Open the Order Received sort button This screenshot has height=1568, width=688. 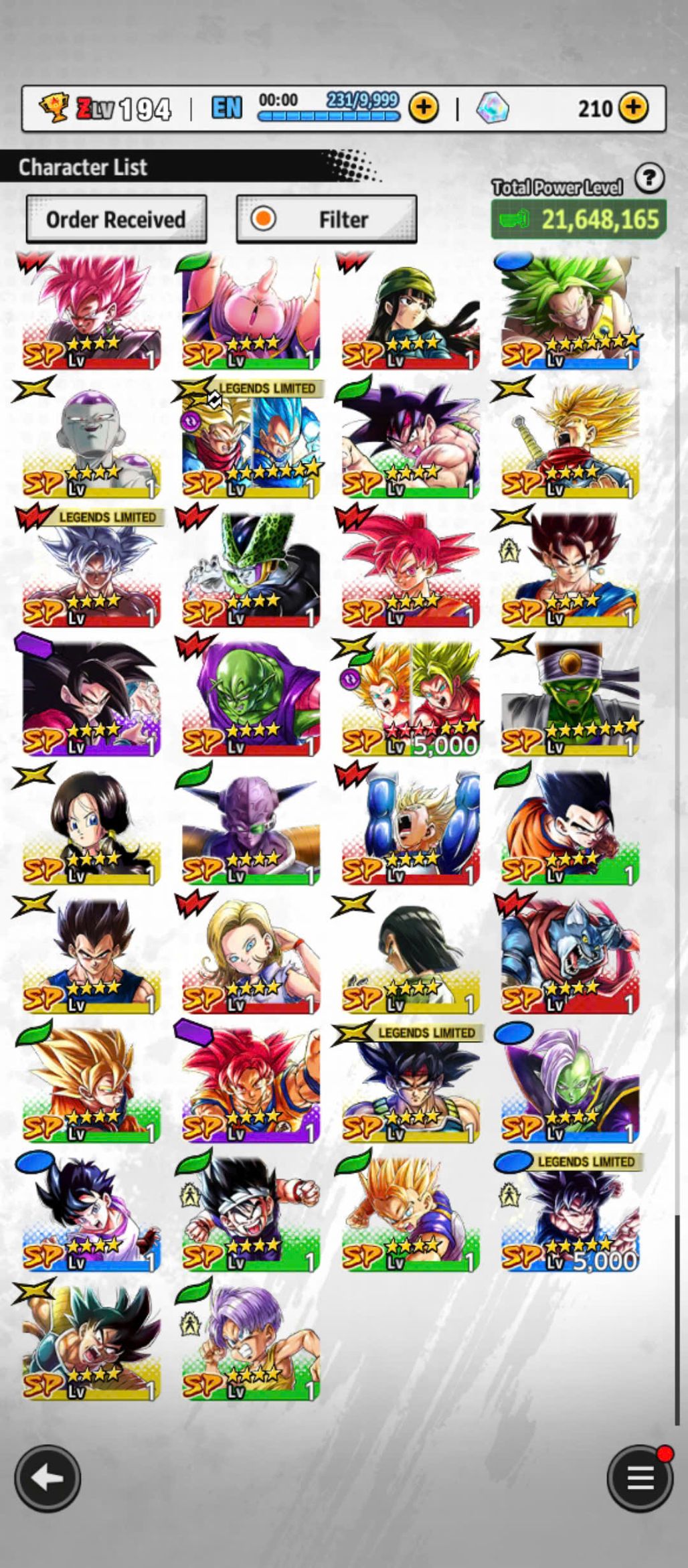pyautogui.click(x=116, y=219)
